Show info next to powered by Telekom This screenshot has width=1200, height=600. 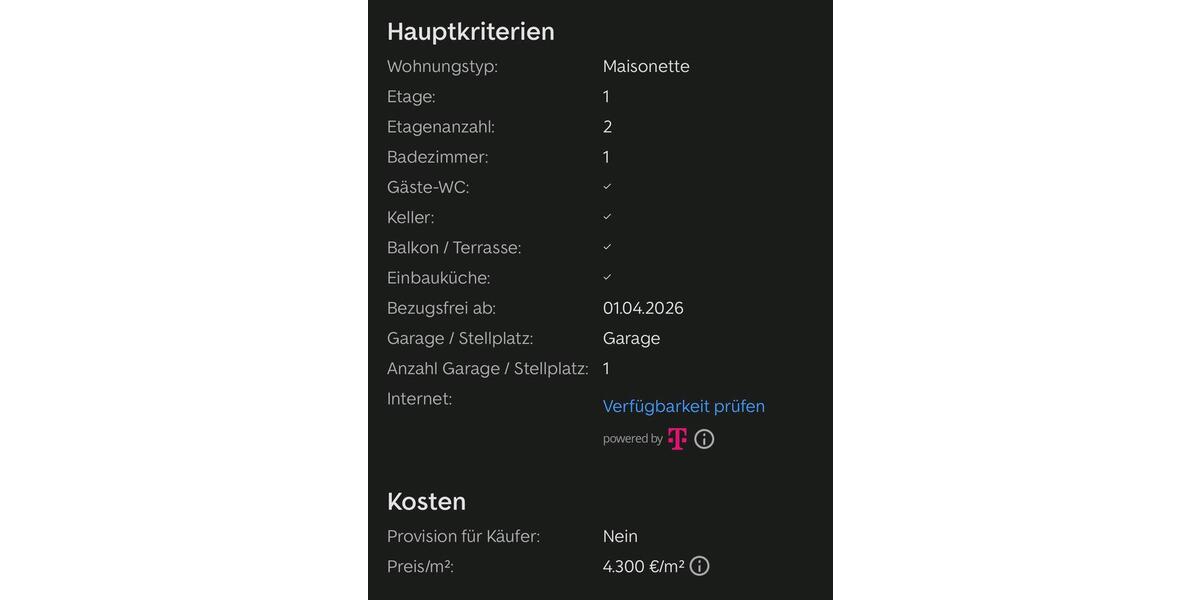704,439
